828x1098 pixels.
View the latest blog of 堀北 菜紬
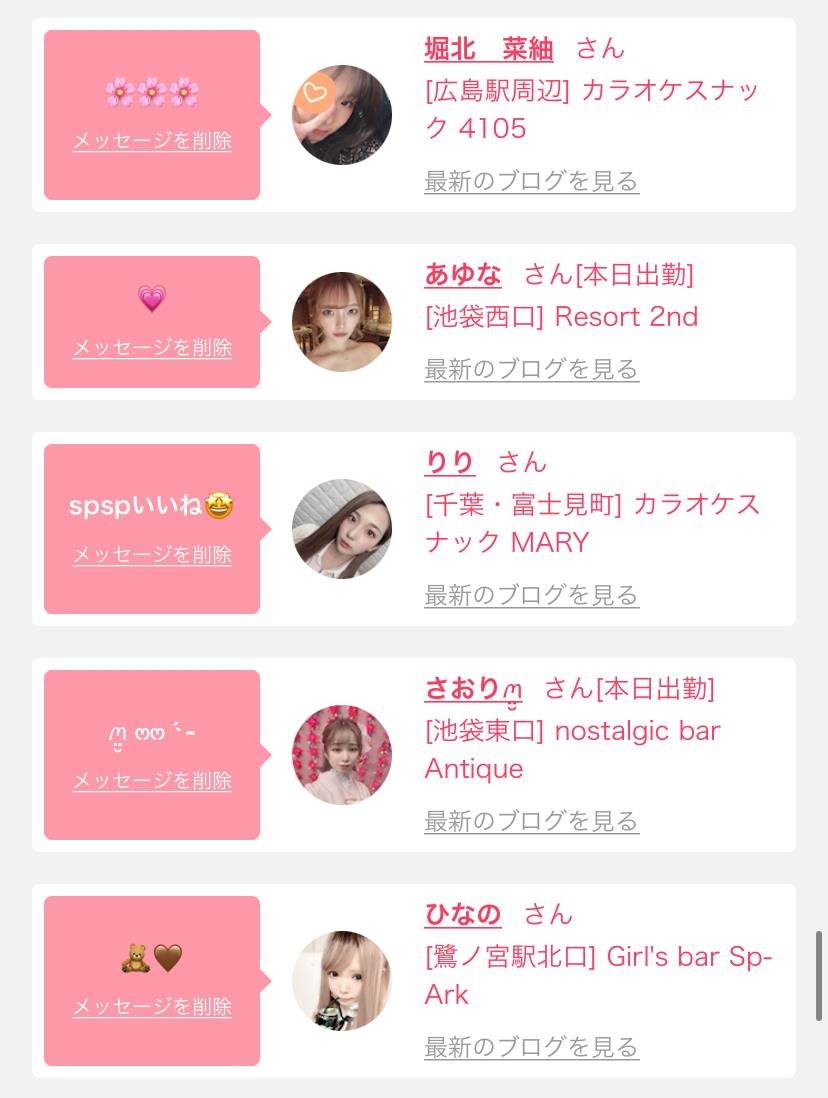coord(531,182)
